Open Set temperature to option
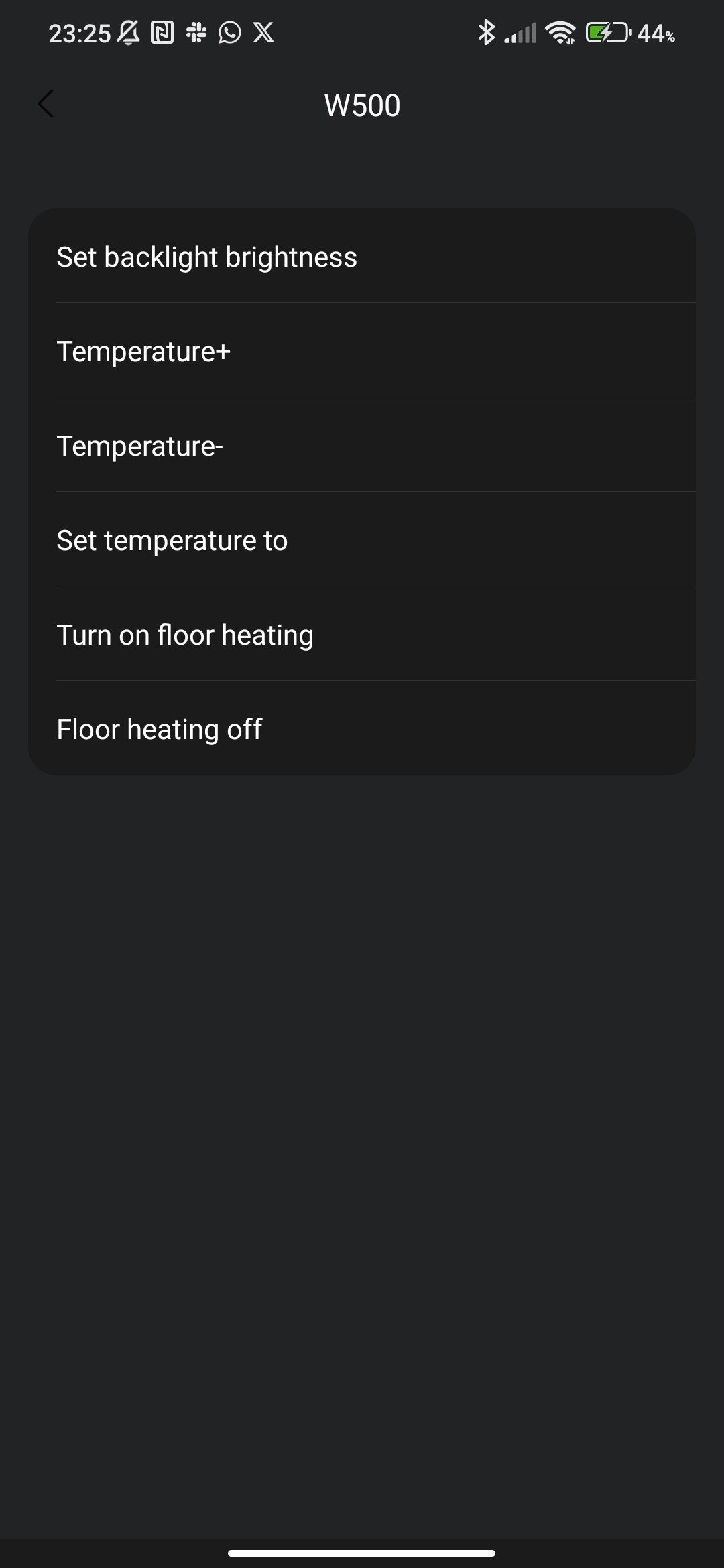724x1568 pixels. click(361, 541)
